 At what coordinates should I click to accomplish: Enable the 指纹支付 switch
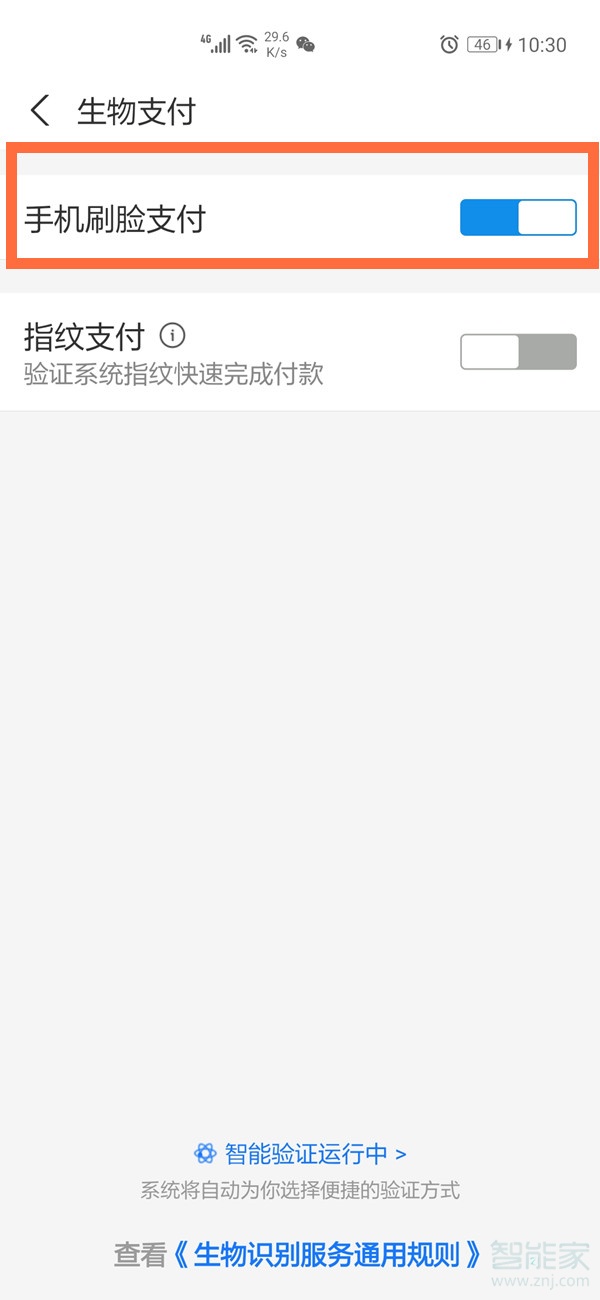(518, 351)
